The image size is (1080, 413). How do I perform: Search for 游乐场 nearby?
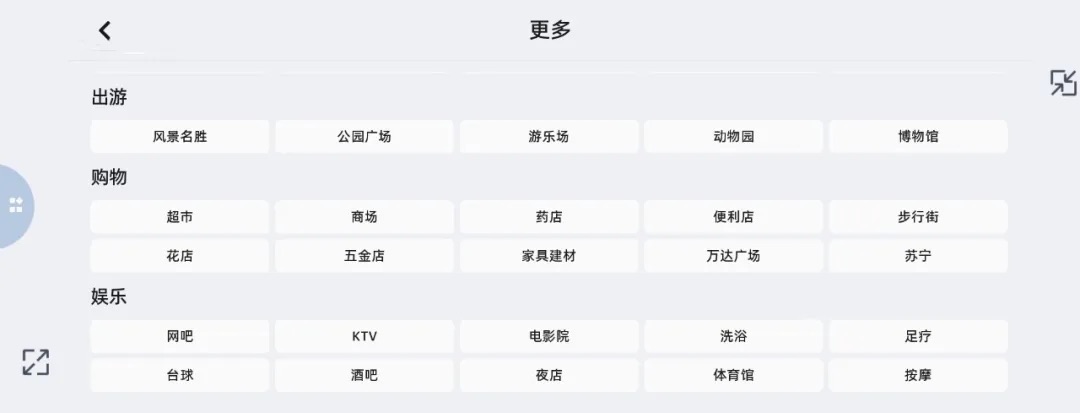pyautogui.click(x=549, y=137)
